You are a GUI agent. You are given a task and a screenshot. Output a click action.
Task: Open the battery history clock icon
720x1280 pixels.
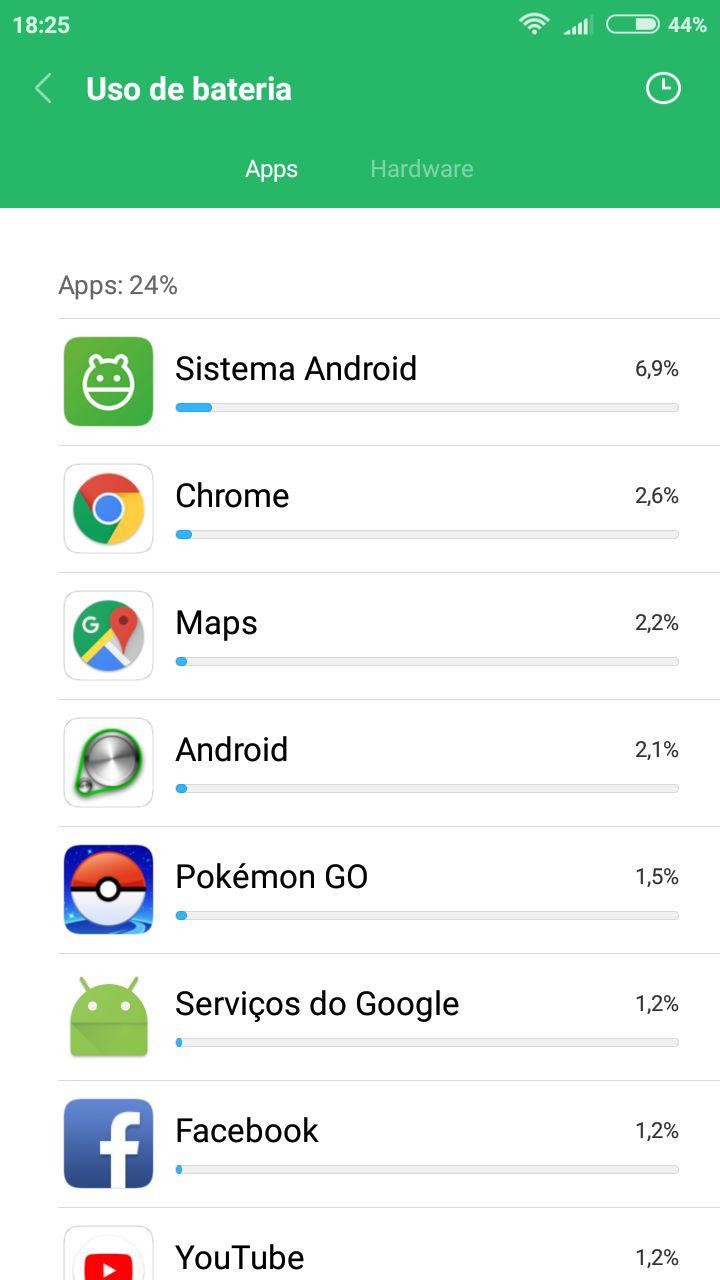click(662, 88)
